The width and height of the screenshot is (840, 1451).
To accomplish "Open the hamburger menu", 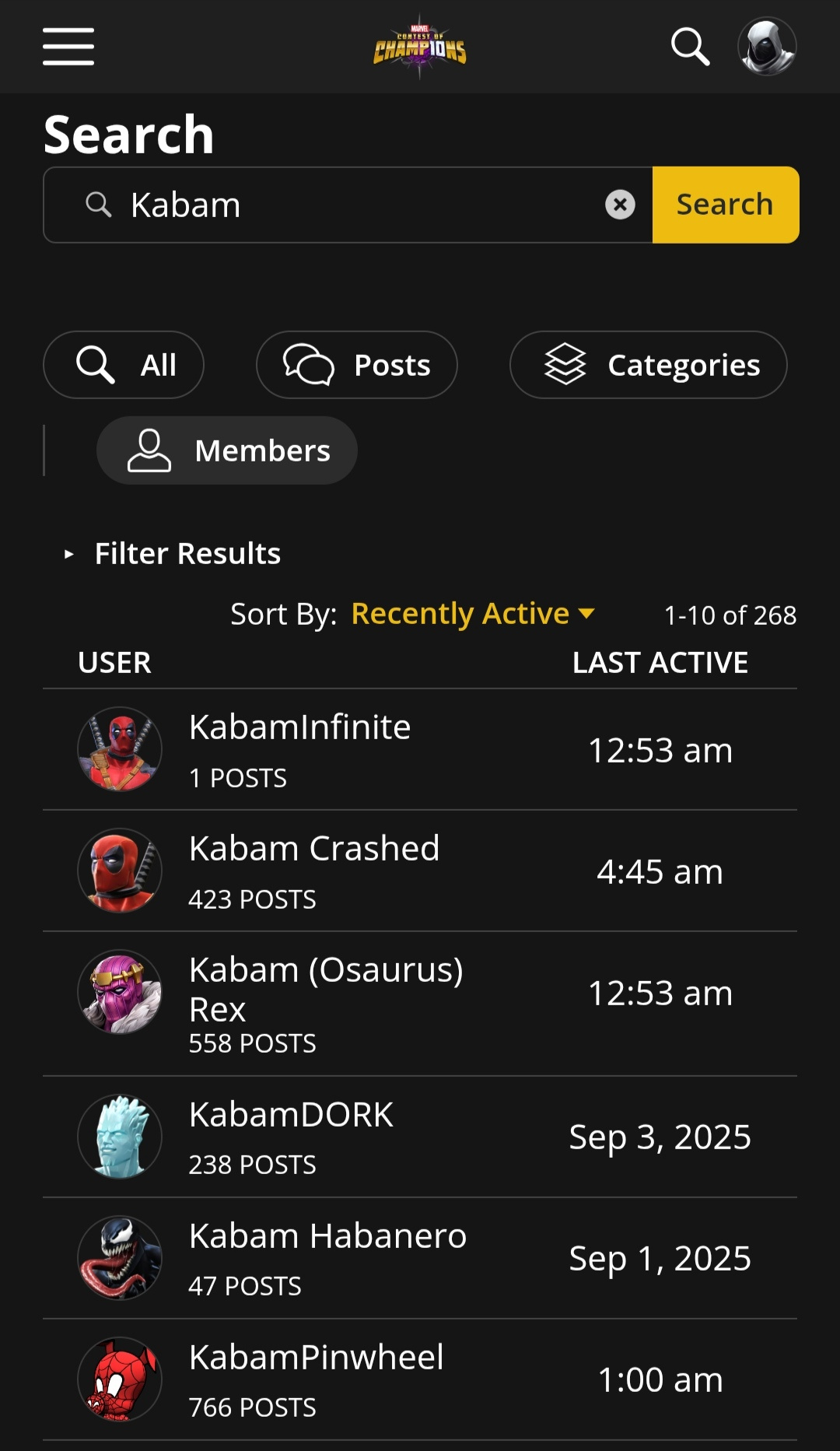I will pos(68,47).
